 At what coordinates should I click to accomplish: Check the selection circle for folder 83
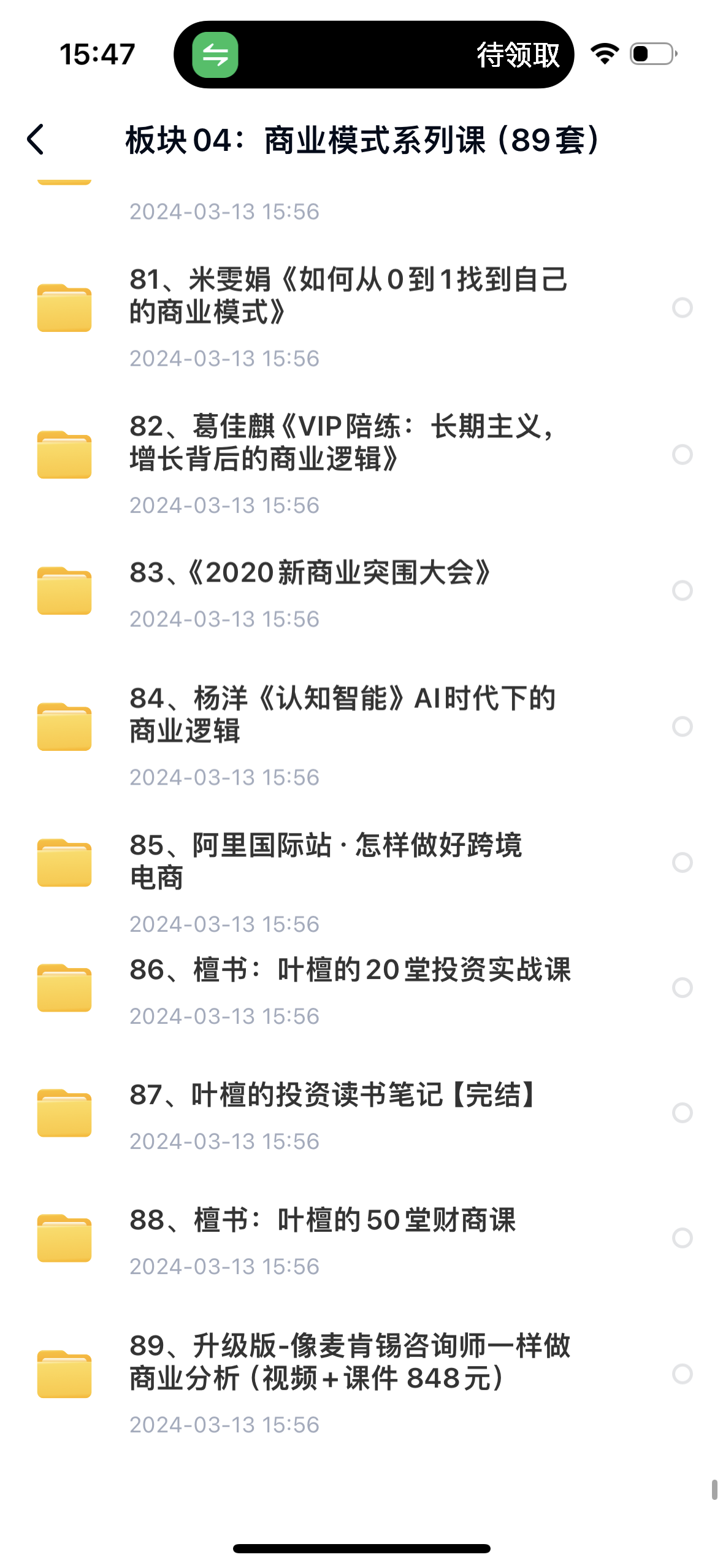(x=682, y=590)
